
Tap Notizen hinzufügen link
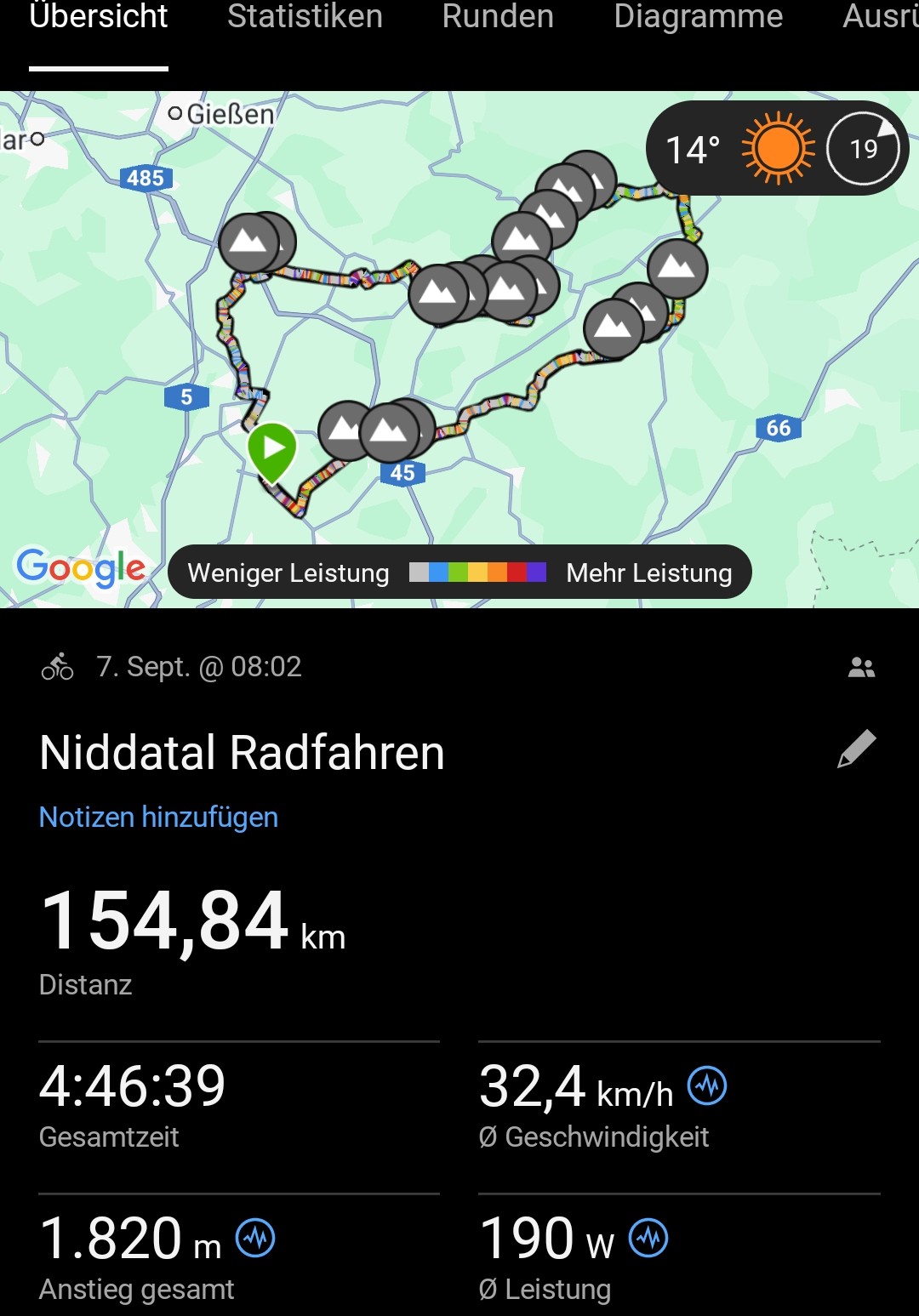tap(159, 817)
